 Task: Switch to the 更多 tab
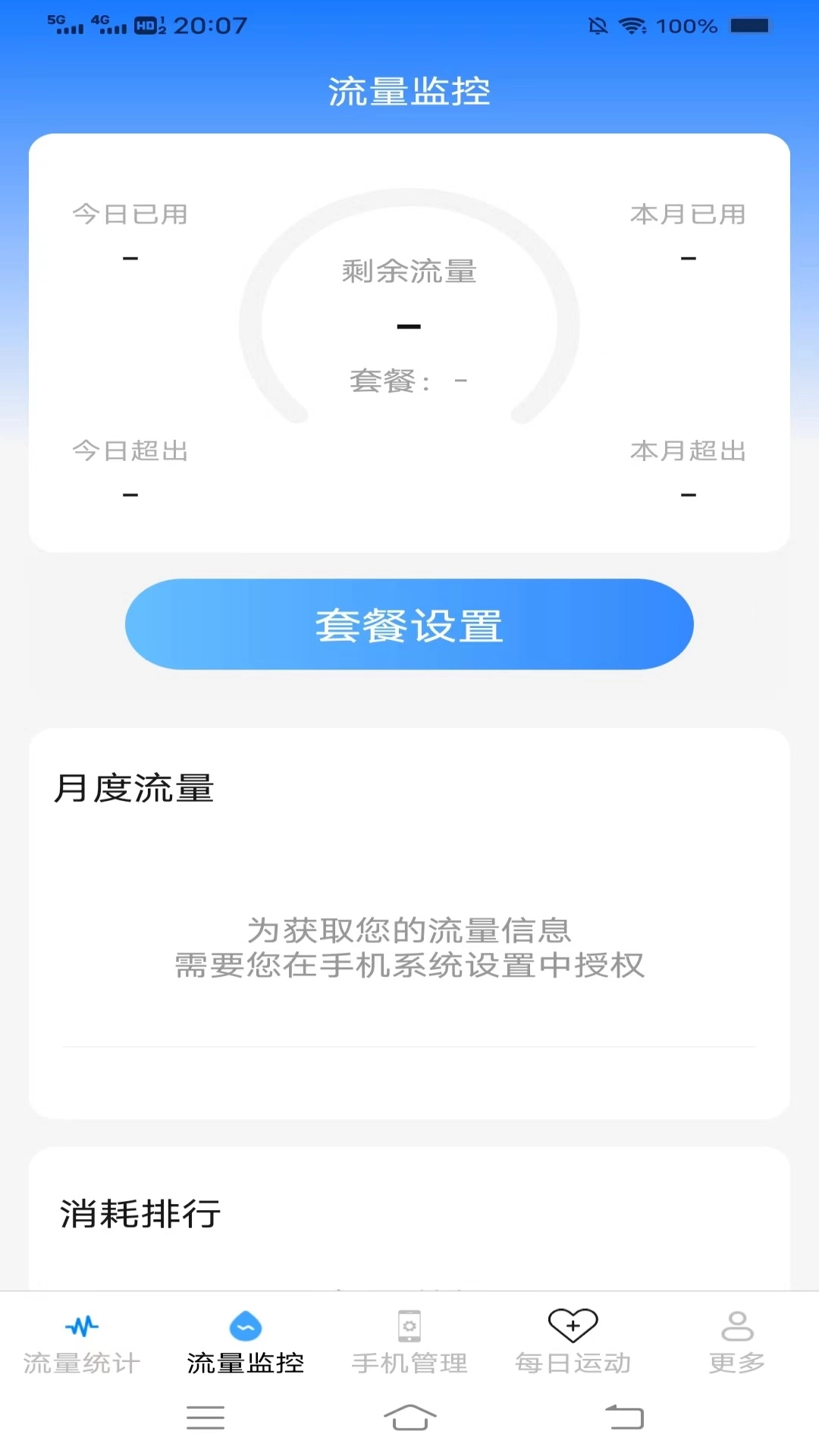737,1342
